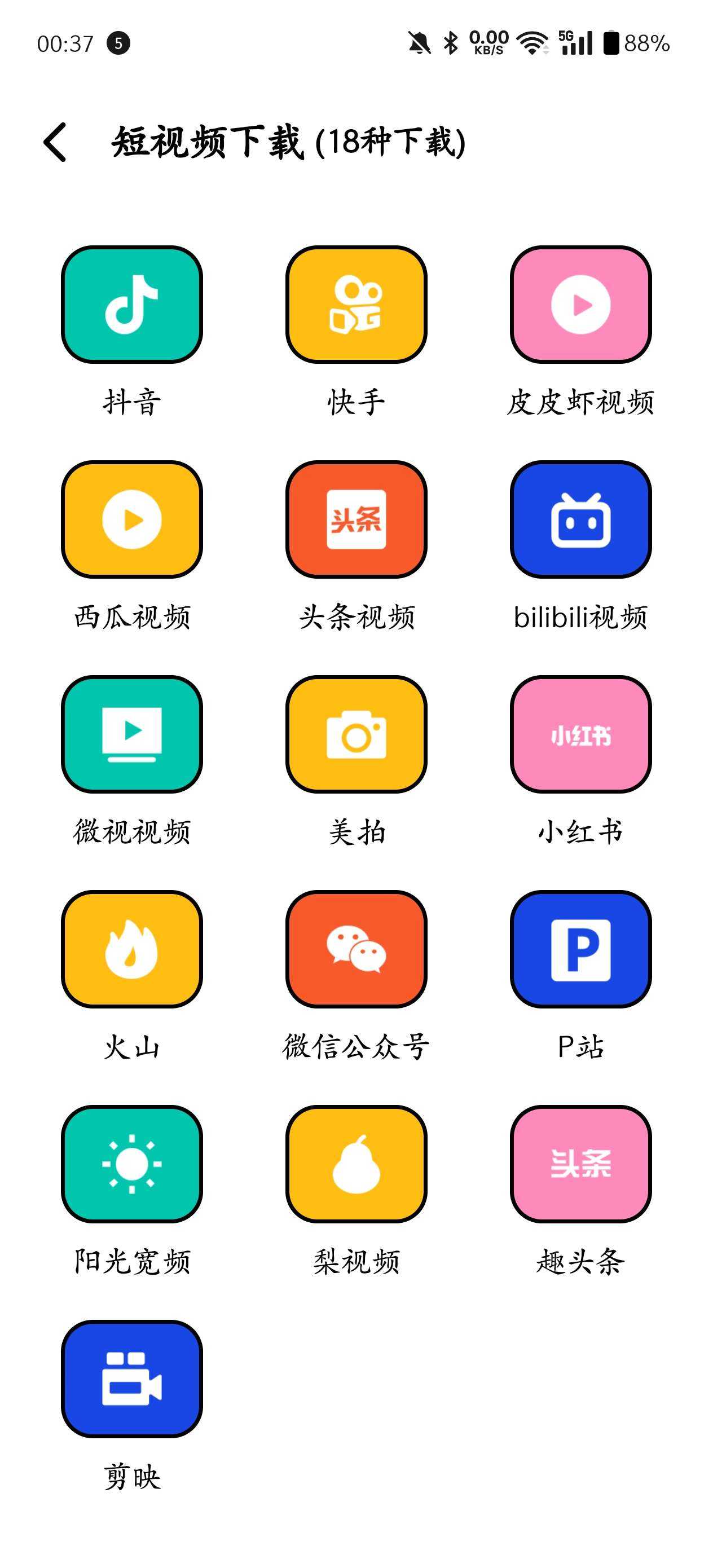This screenshot has width=713, height=1568.
Task: Choose the 西瓜视频 tile
Action: [x=131, y=519]
